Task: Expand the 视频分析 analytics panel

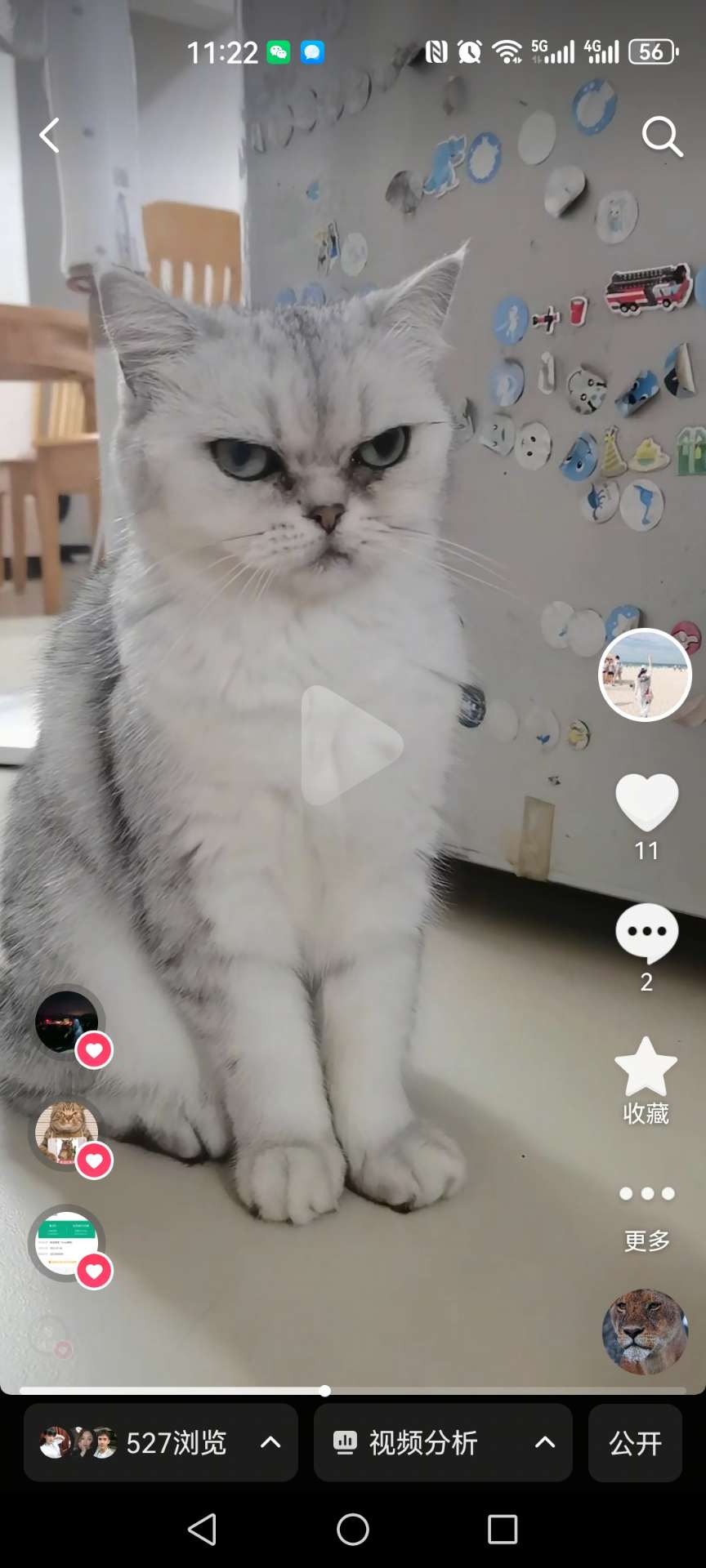Action: tap(443, 1443)
